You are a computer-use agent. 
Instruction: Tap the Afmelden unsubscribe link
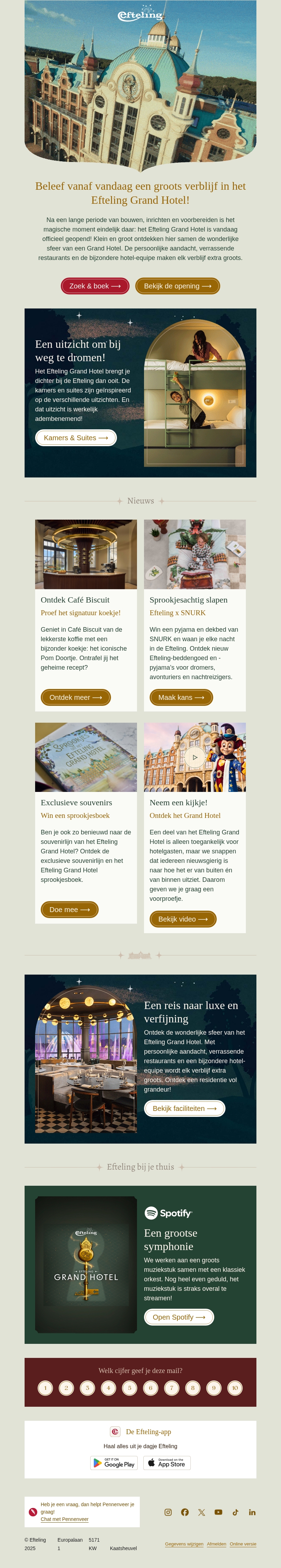pyautogui.click(x=216, y=1544)
